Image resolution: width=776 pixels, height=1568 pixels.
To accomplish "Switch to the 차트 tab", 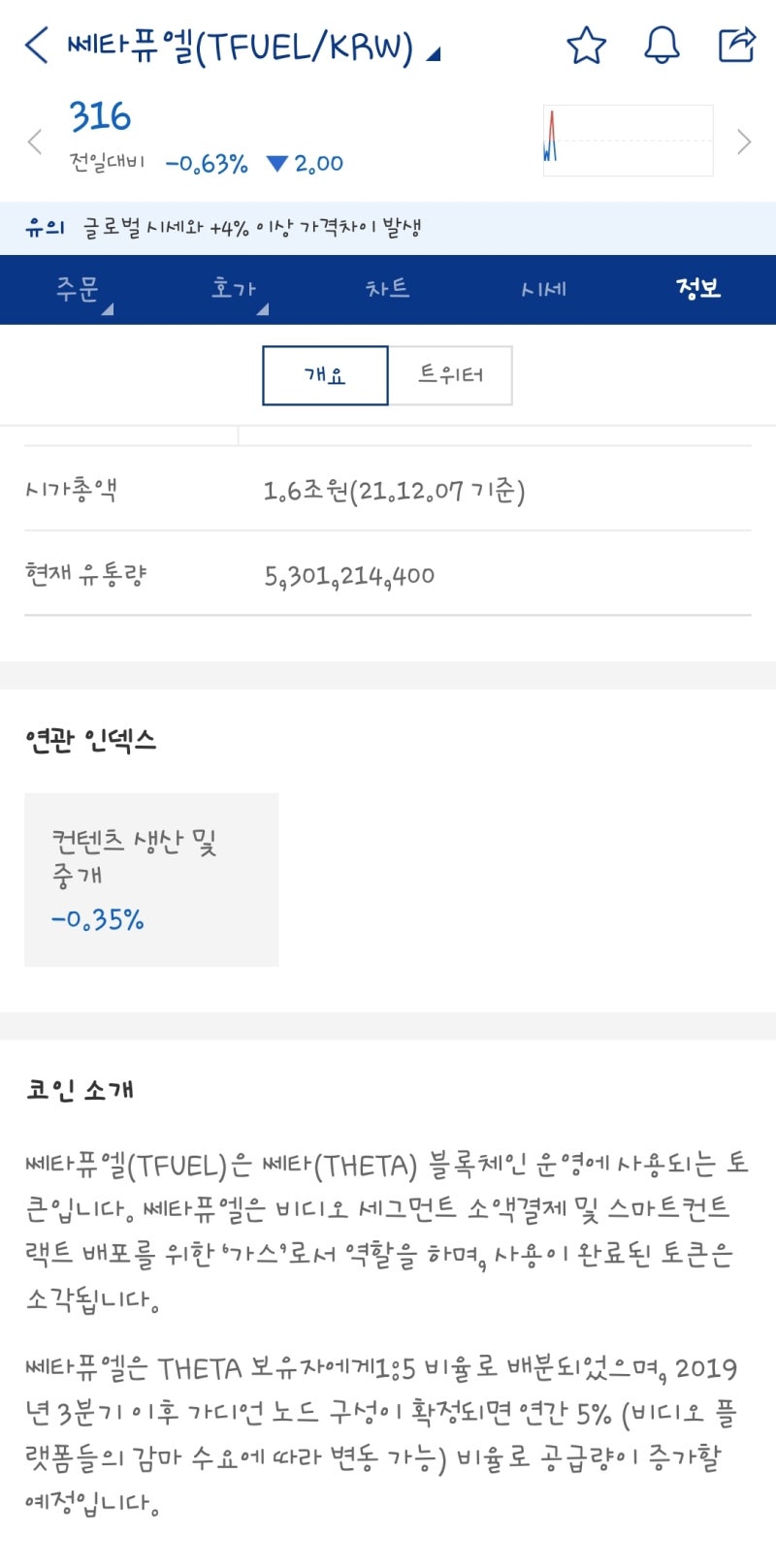I will coord(388,289).
